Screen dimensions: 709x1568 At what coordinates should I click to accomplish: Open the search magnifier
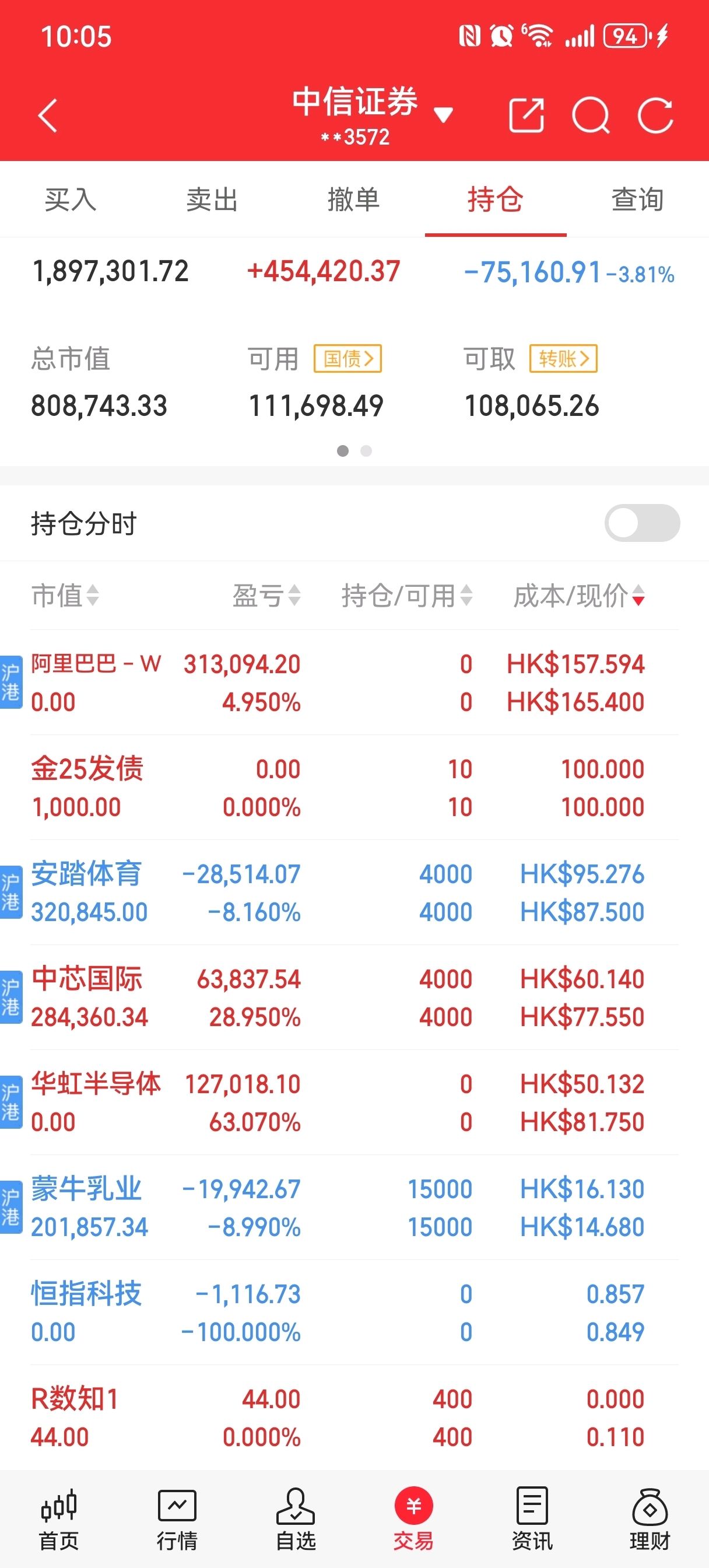pos(590,114)
